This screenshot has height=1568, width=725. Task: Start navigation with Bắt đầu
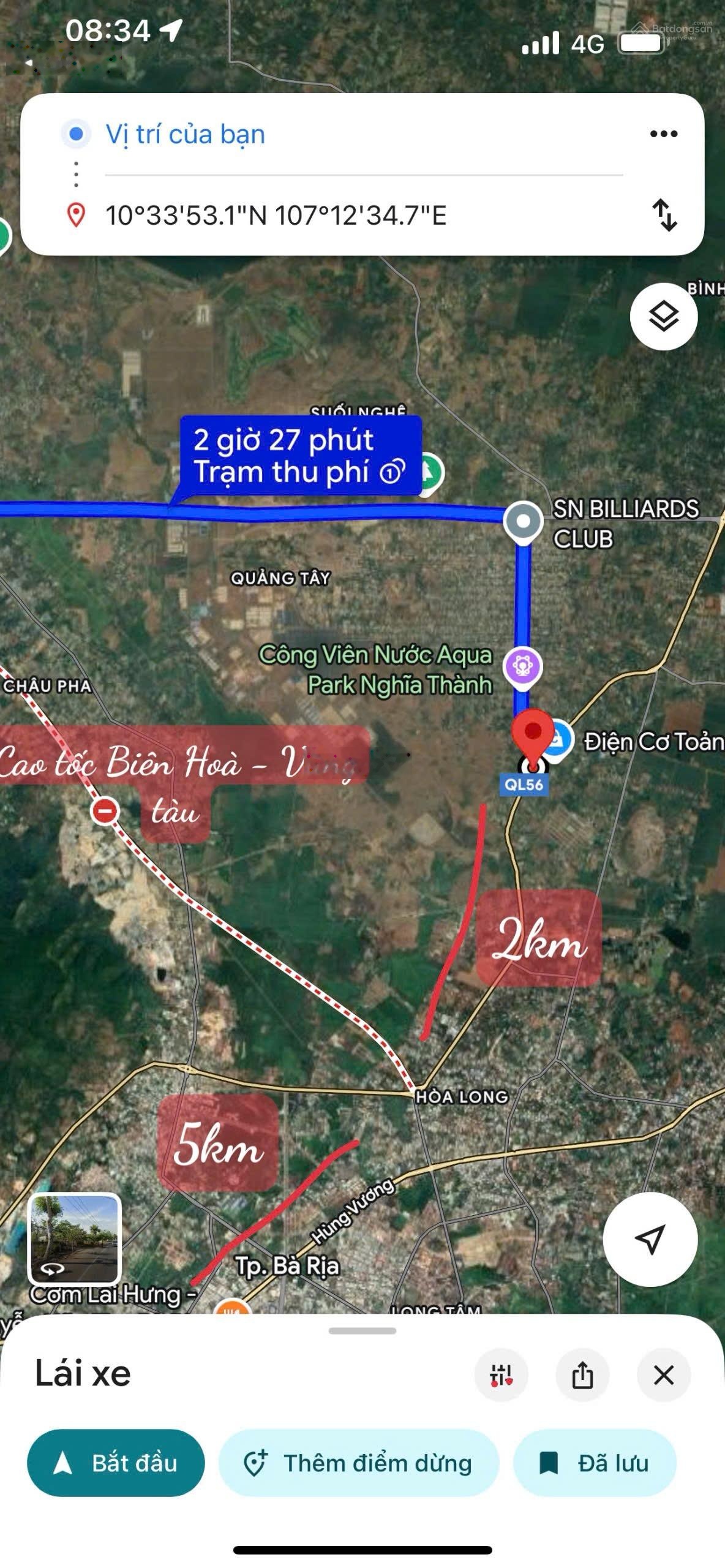[x=116, y=1463]
